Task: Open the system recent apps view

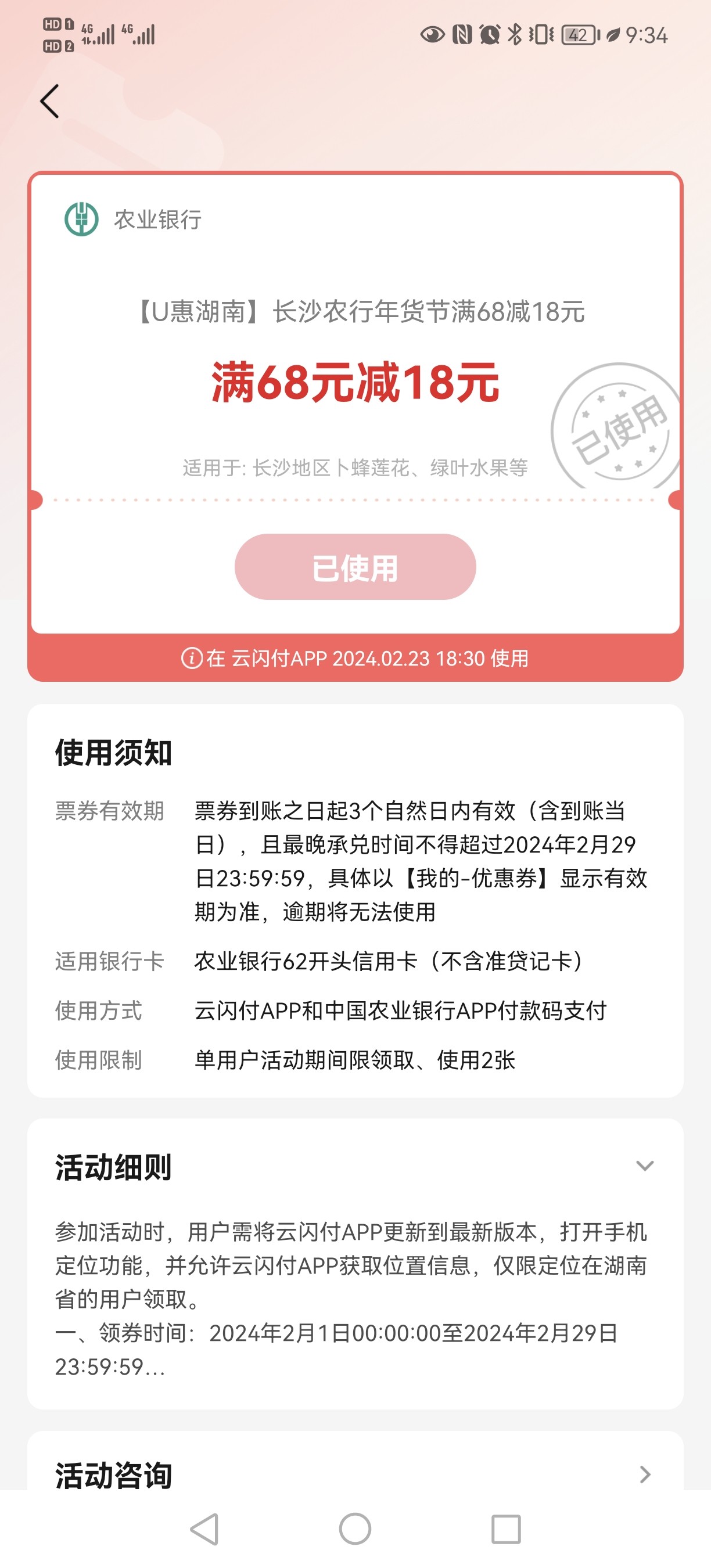Action: (506, 1529)
